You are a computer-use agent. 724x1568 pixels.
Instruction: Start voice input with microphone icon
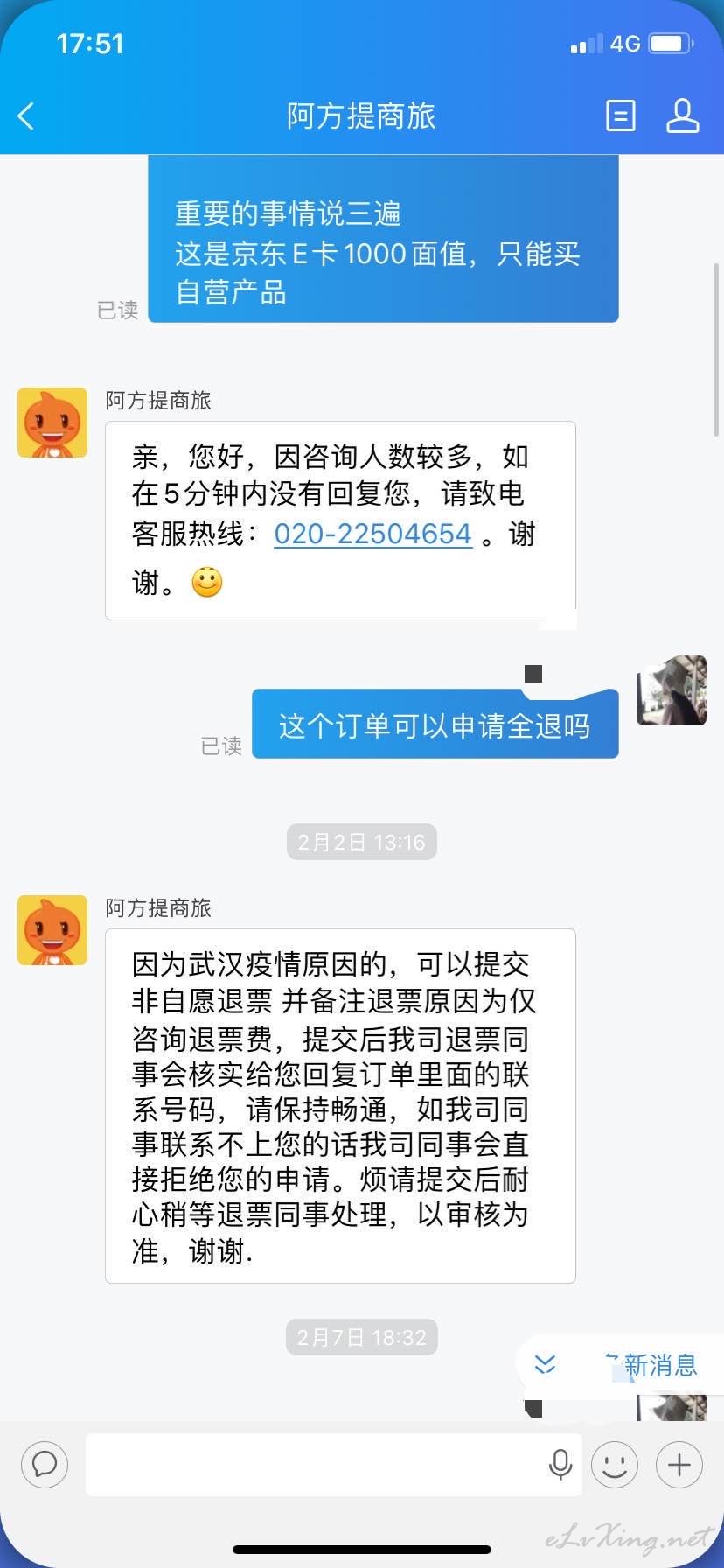560,1464
